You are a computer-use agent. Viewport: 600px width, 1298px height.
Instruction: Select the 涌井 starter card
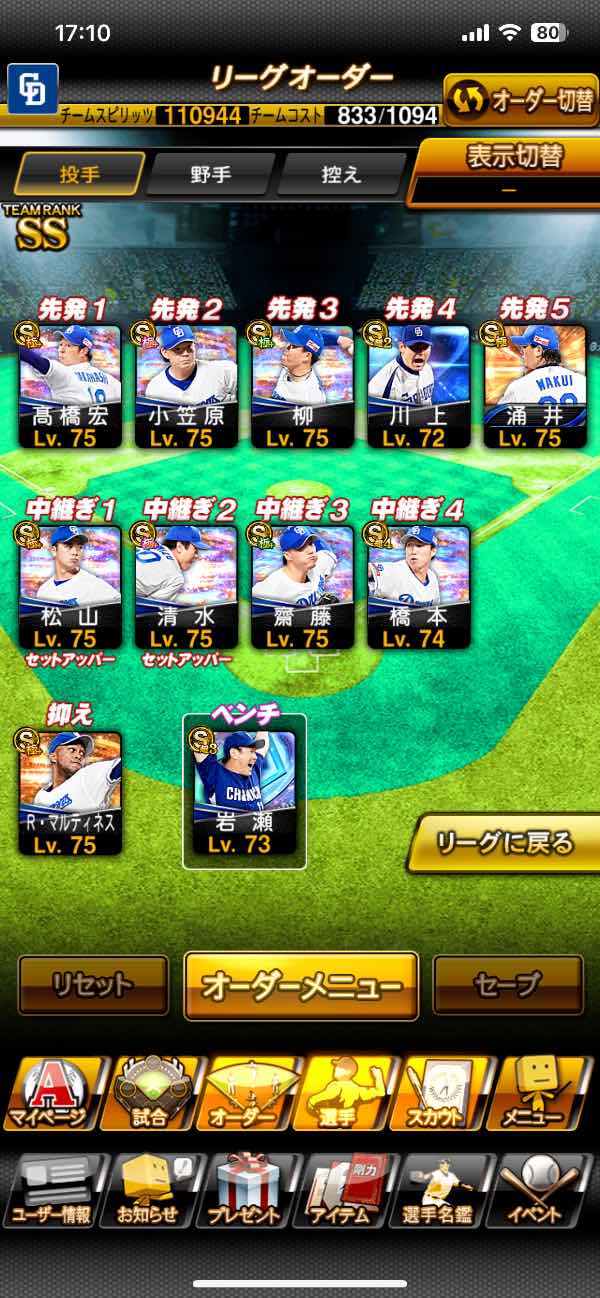coord(533,385)
